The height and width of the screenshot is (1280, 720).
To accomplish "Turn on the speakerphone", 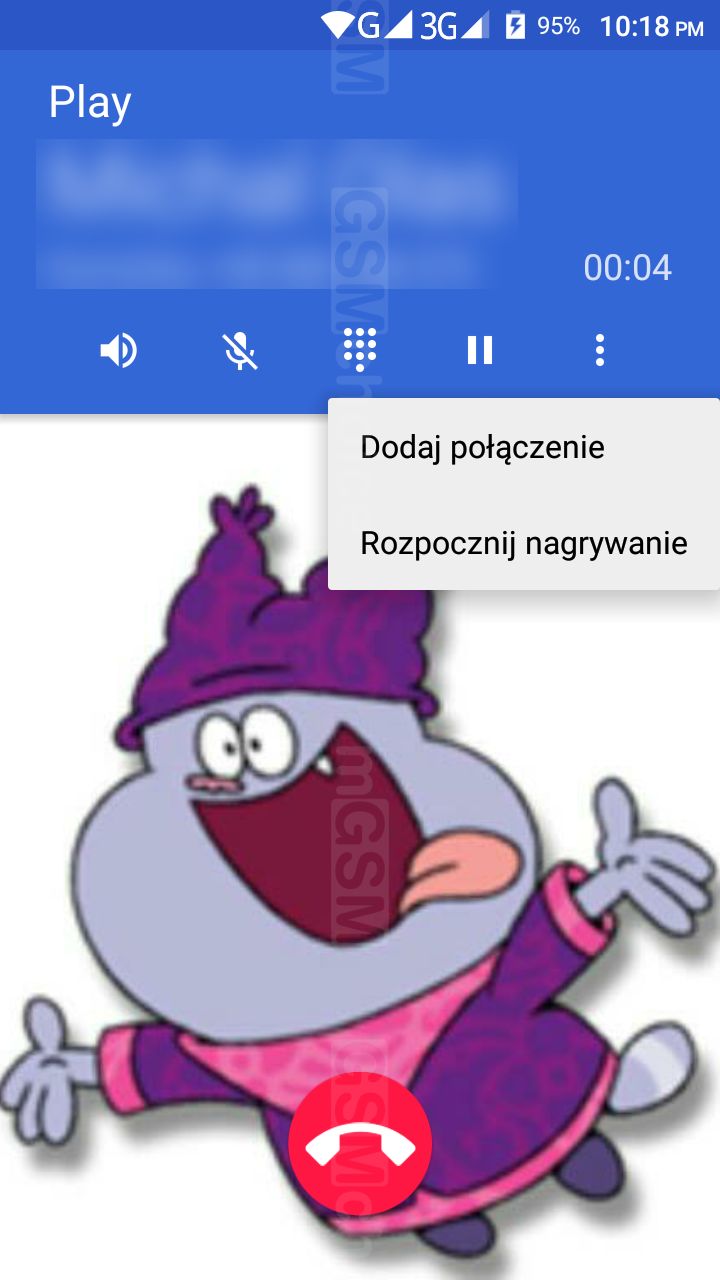I will [119, 350].
